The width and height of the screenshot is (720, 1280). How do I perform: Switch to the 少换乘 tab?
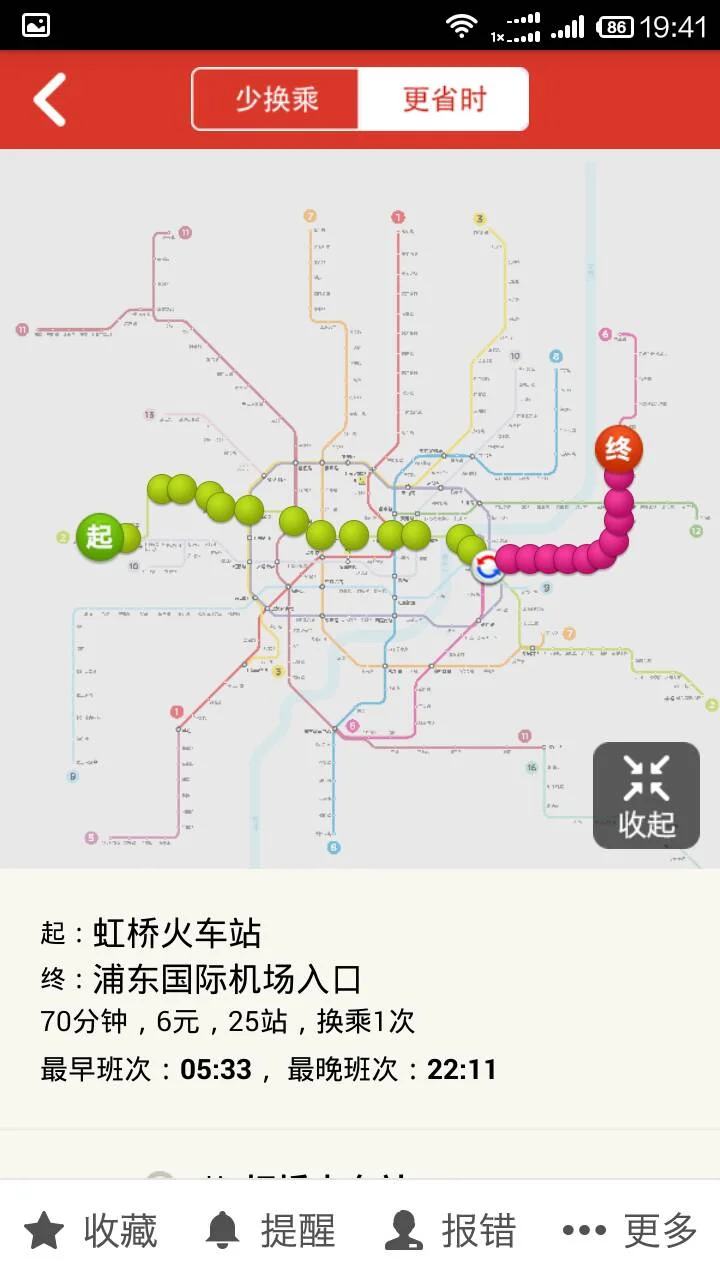[273, 99]
